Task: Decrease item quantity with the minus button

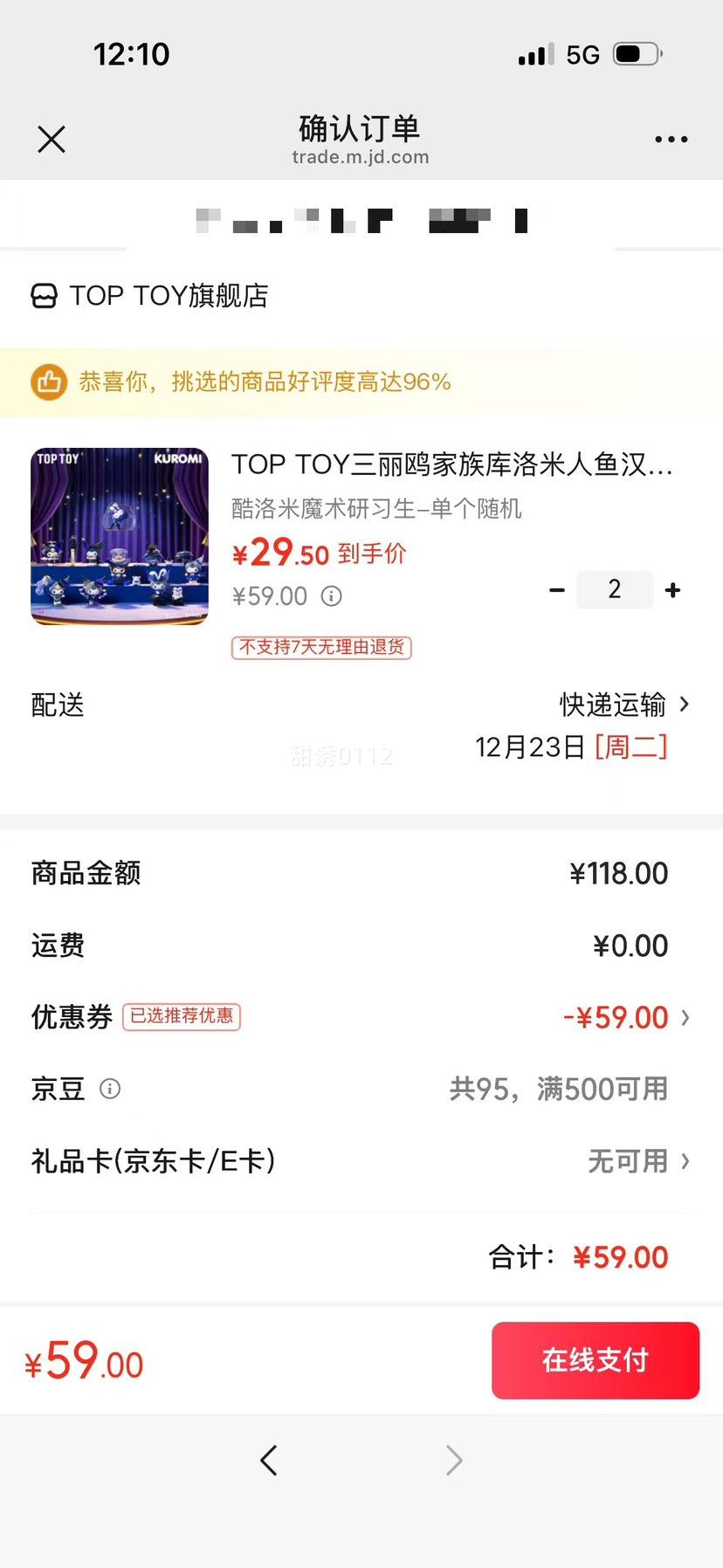Action: [x=556, y=590]
